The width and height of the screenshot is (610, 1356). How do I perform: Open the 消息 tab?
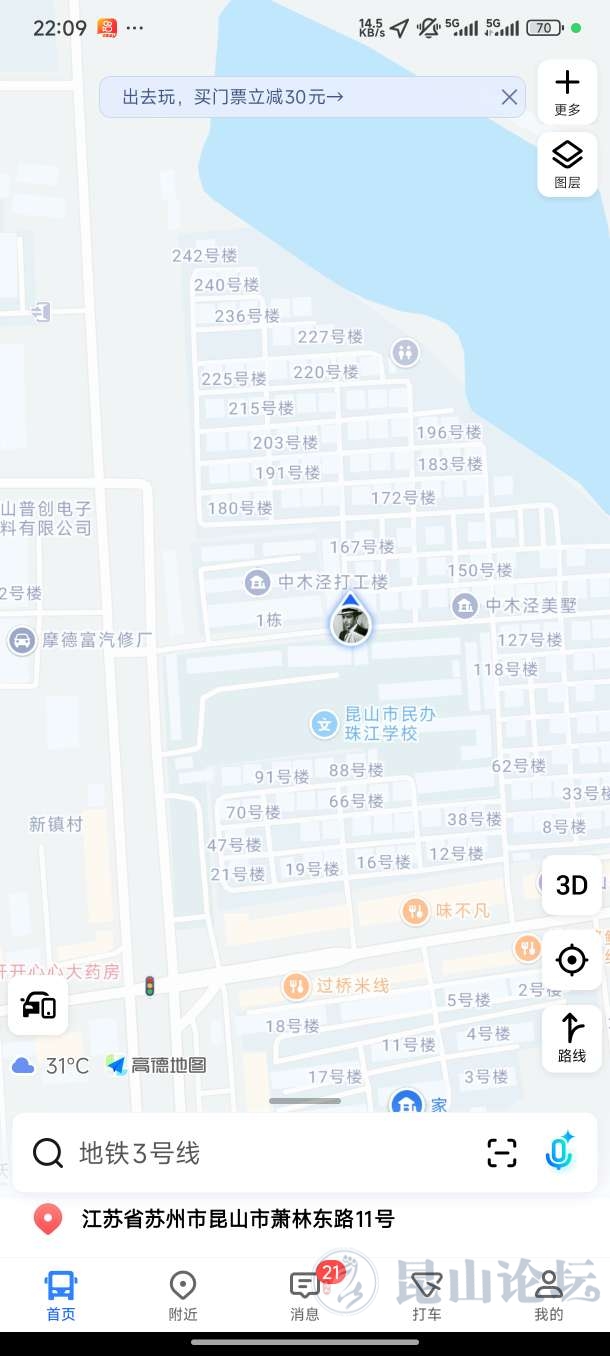(305, 1296)
